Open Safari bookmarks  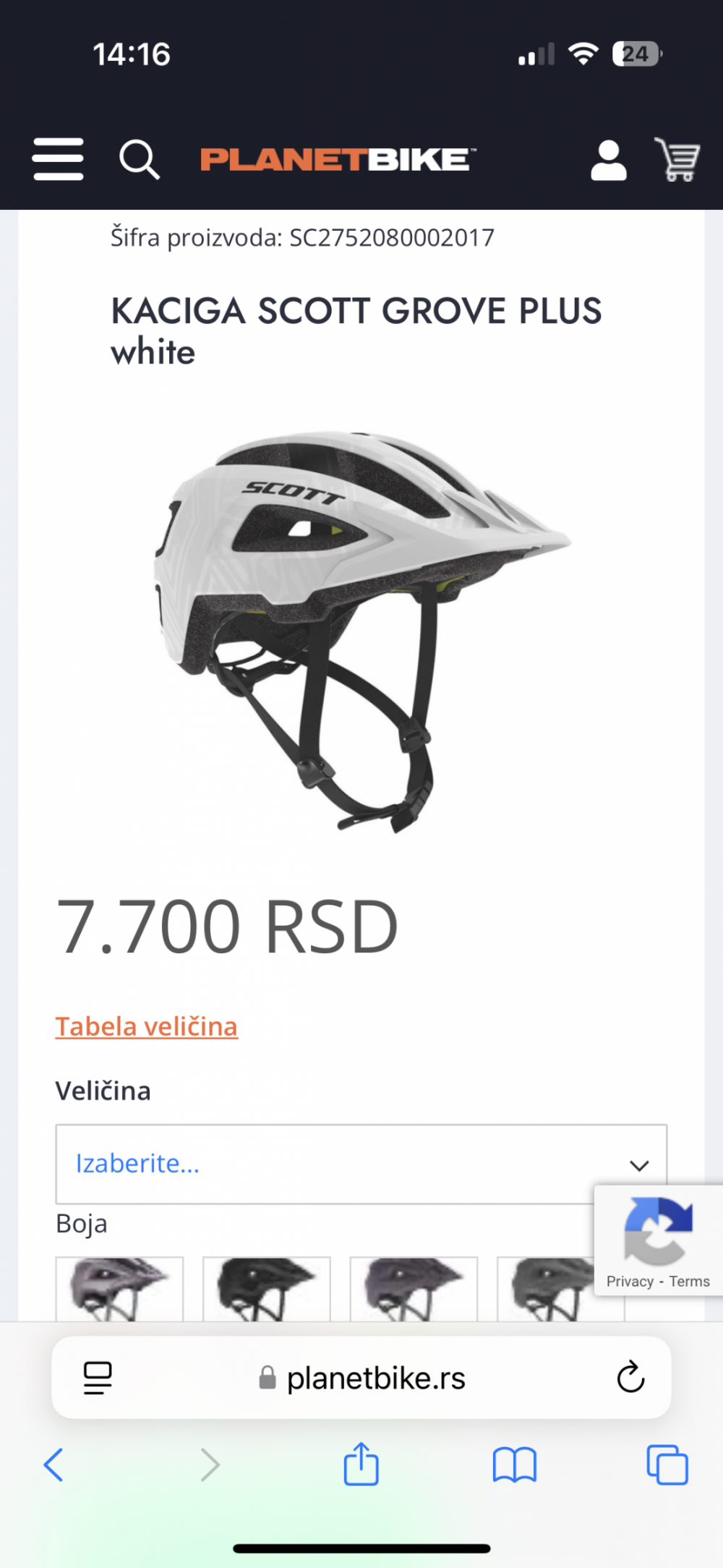click(x=514, y=1465)
